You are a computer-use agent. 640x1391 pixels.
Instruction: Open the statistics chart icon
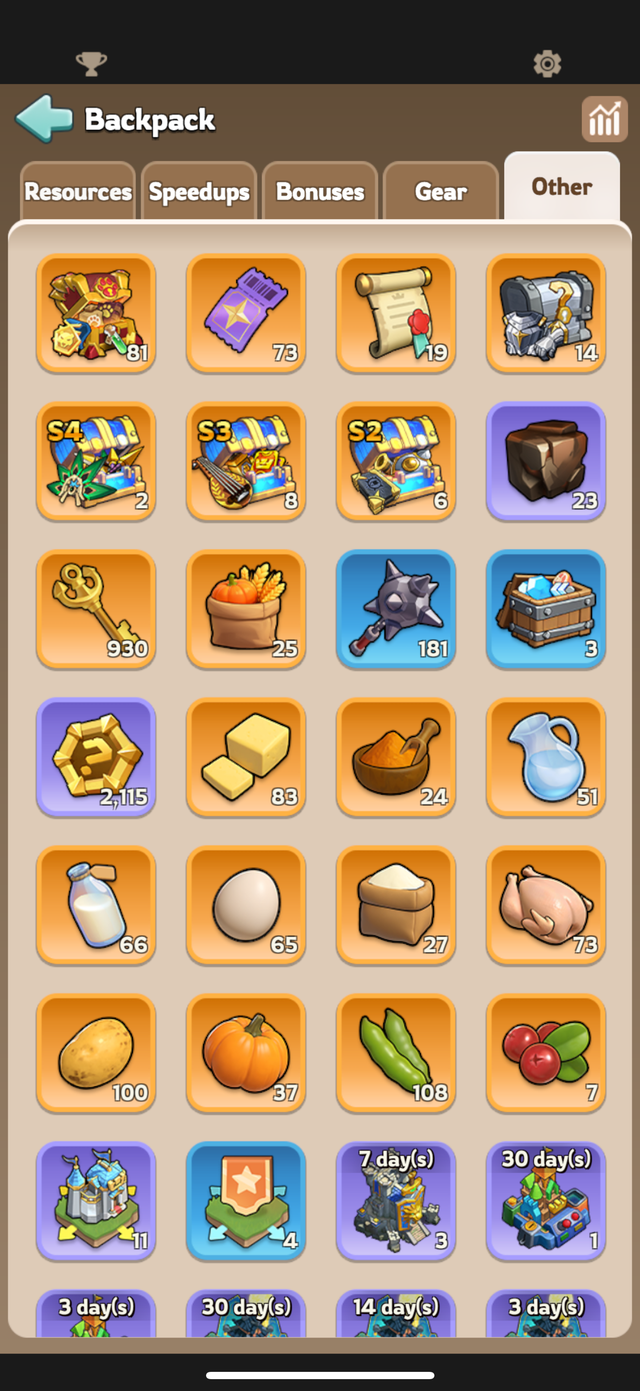603,120
